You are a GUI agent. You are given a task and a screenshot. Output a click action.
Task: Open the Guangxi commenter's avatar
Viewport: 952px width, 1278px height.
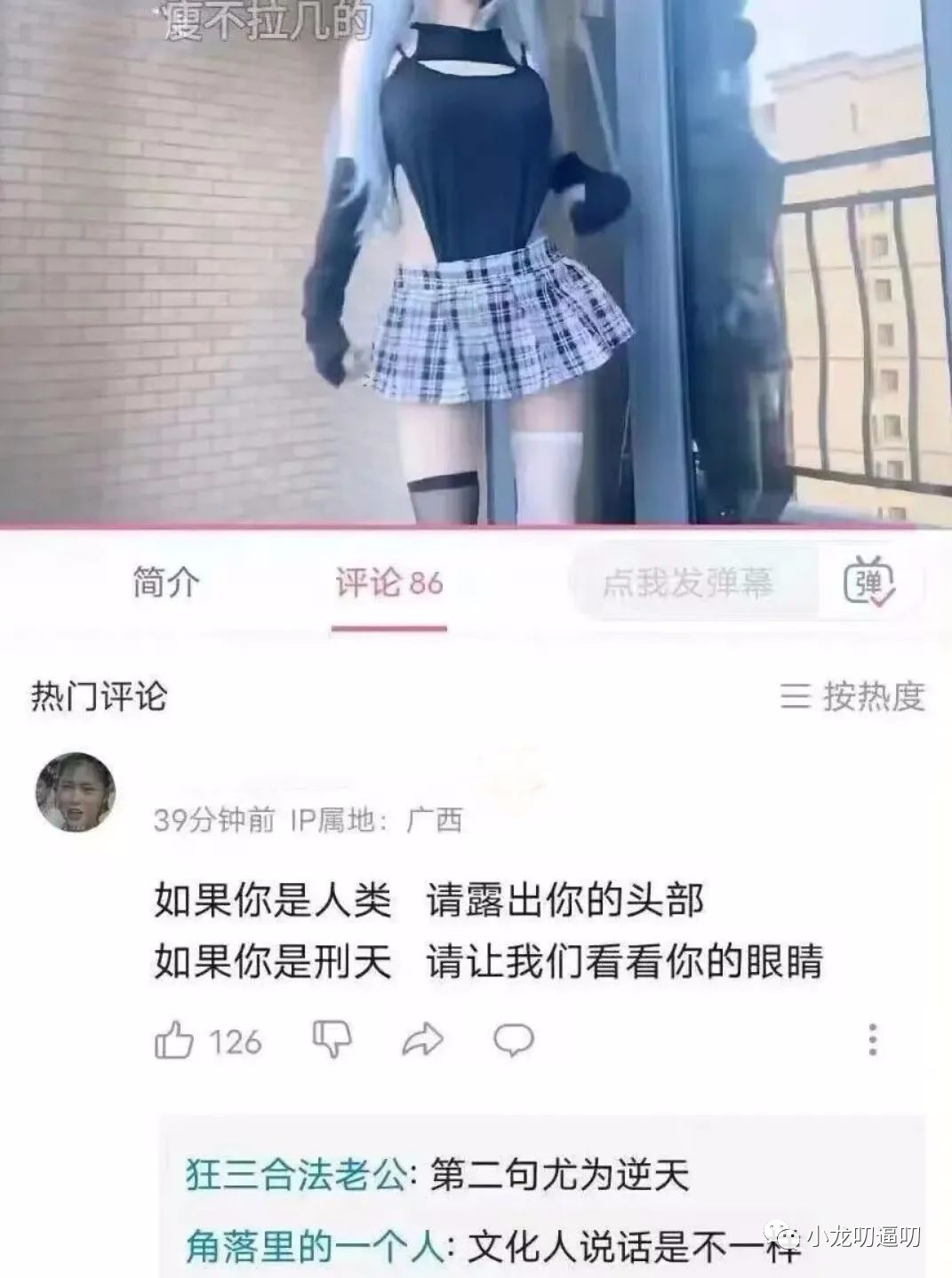(76, 792)
